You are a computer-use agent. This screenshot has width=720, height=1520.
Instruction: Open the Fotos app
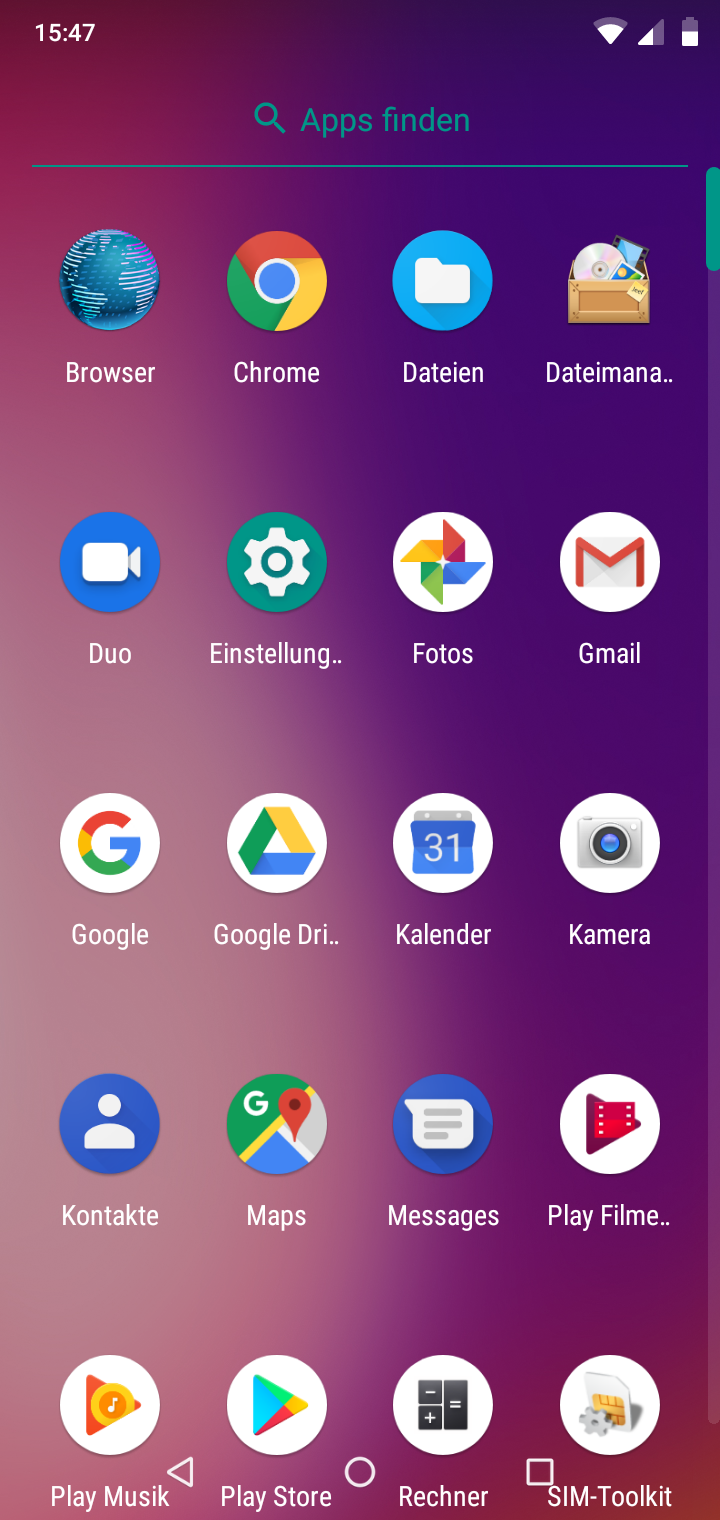(443, 562)
